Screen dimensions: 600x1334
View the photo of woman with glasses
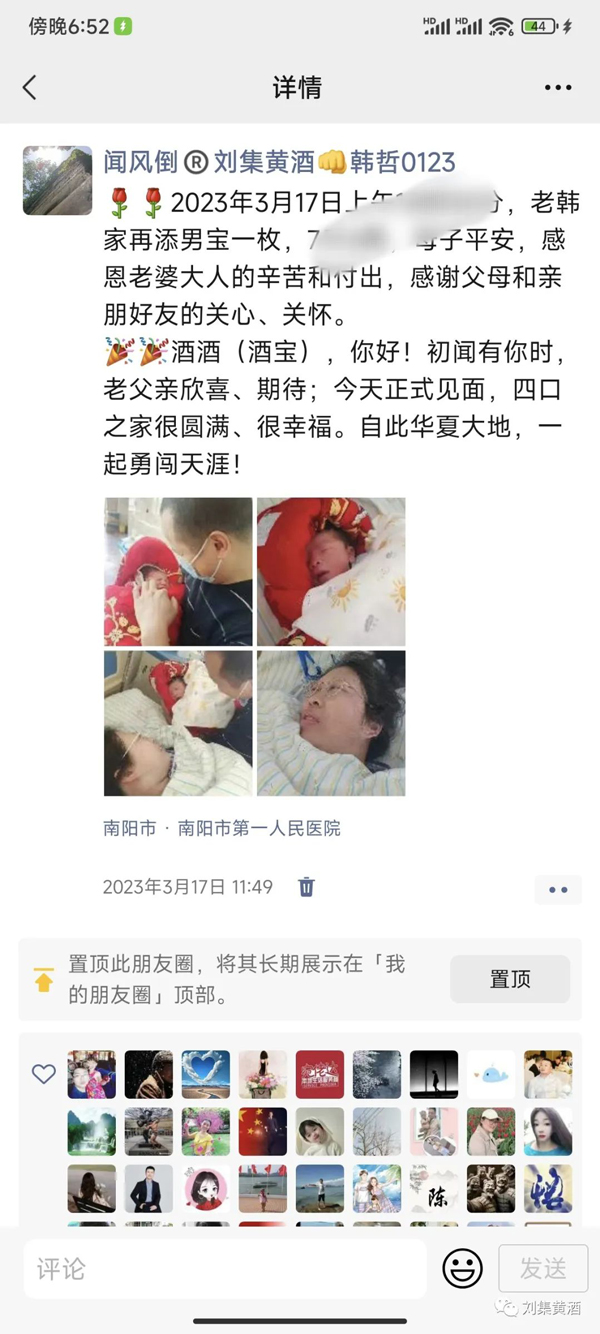click(331, 723)
